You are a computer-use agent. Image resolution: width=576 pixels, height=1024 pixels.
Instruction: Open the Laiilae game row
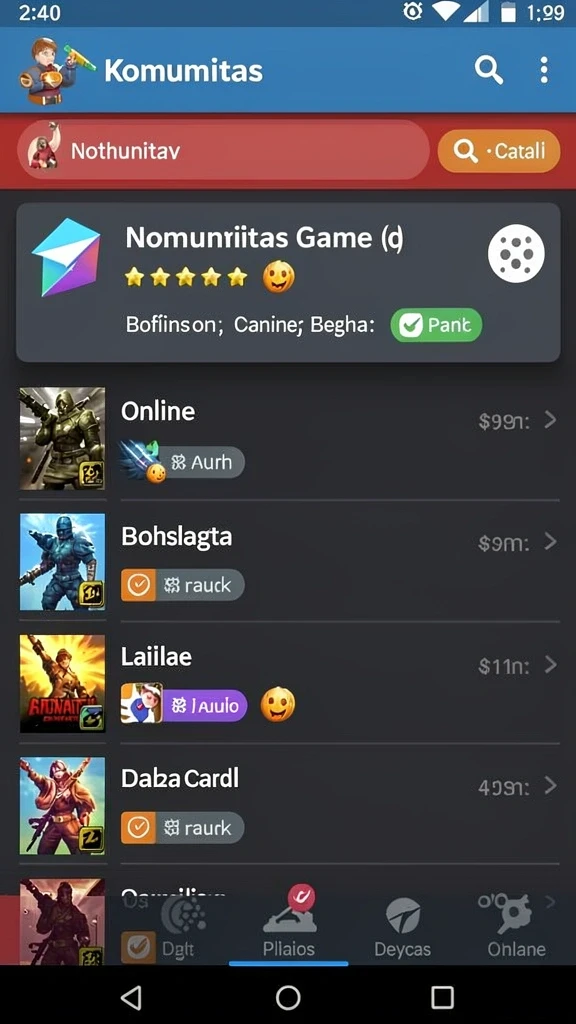pyautogui.click(x=288, y=683)
